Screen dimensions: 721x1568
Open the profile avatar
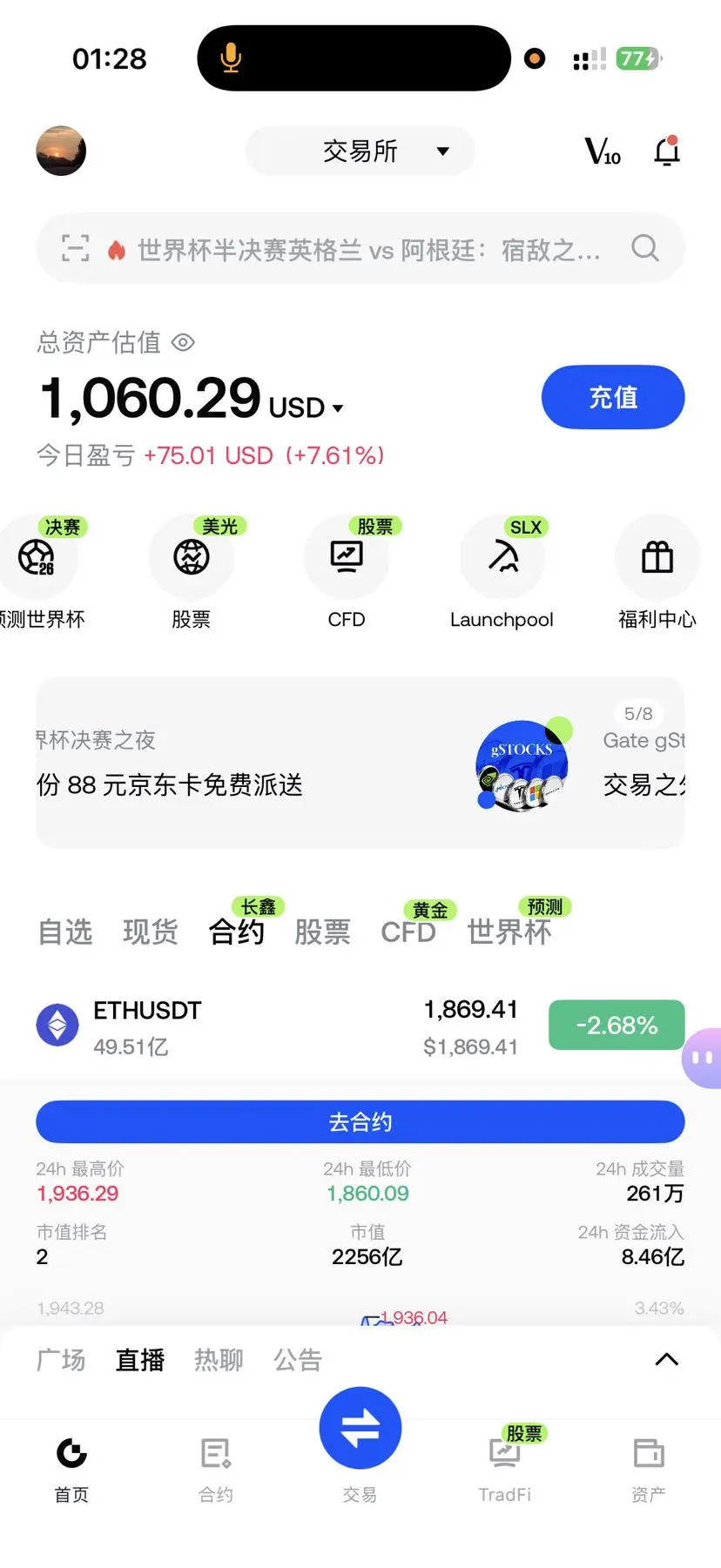61,151
